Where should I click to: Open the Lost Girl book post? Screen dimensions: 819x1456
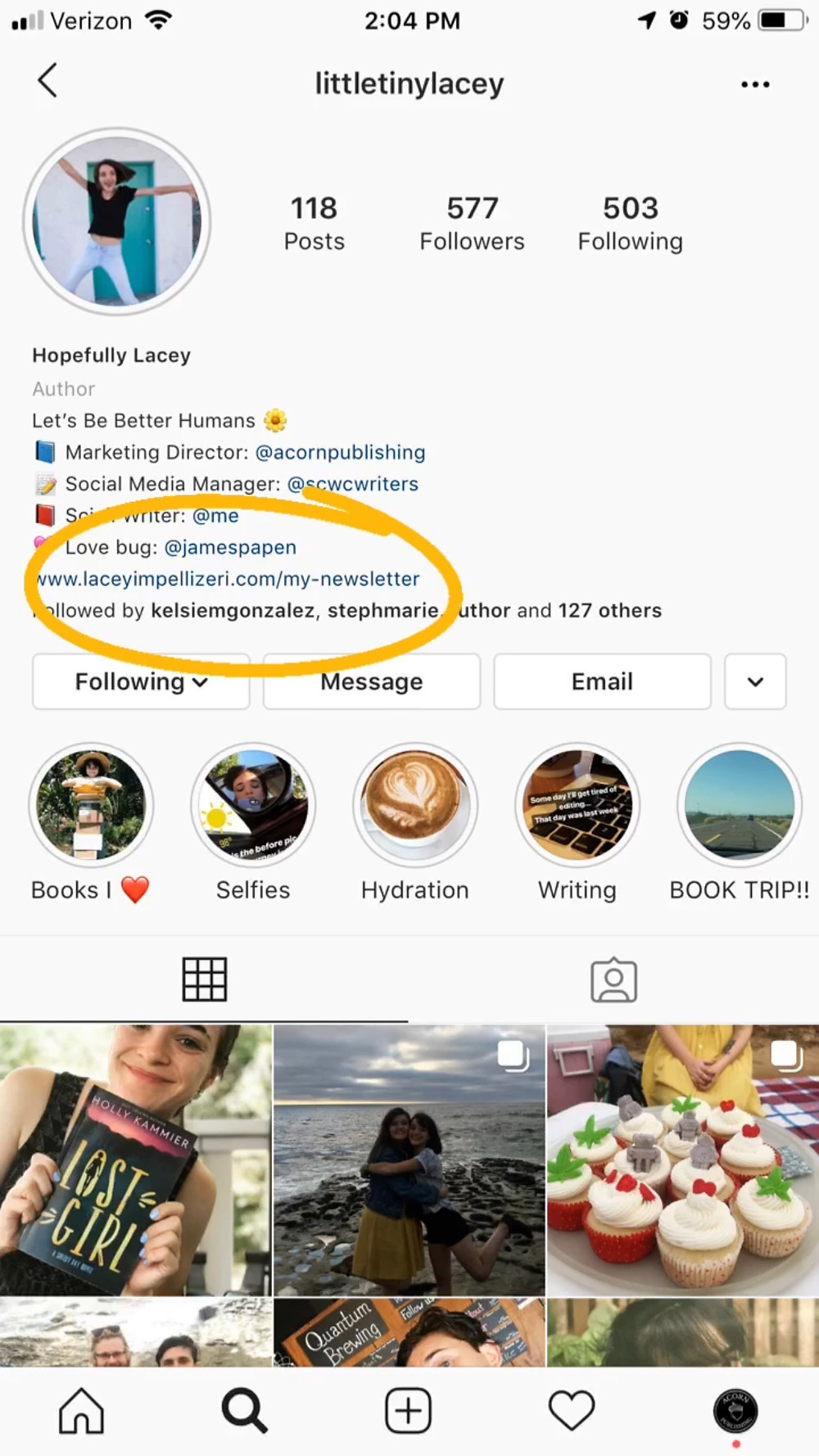click(135, 1160)
